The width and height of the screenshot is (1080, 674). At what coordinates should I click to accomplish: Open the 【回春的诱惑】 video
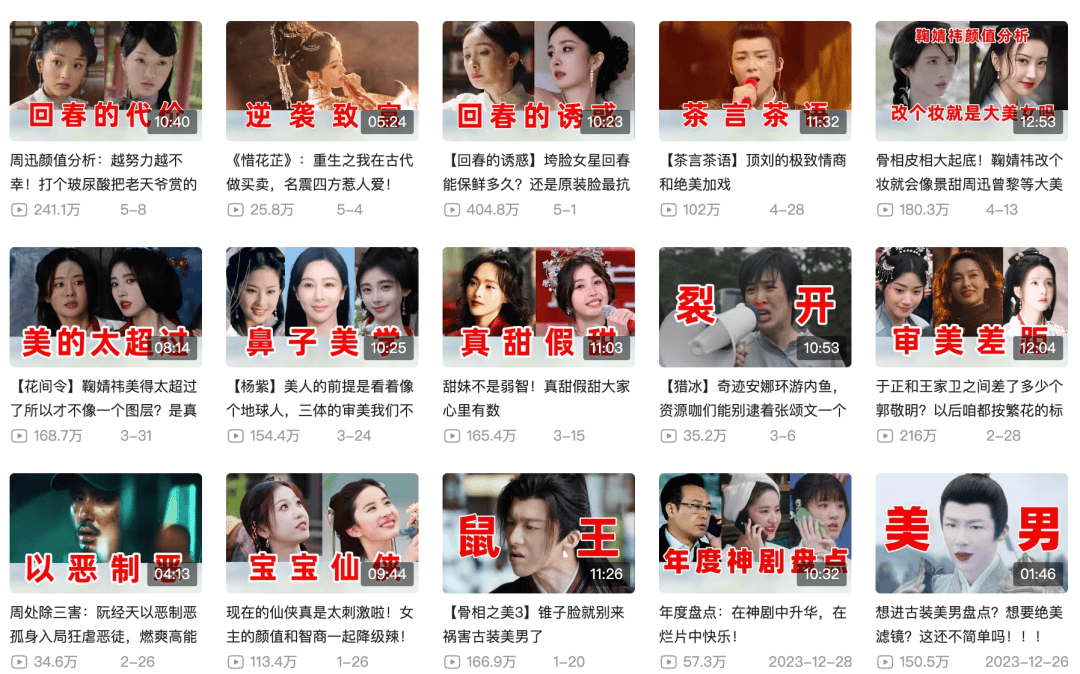click(538, 81)
